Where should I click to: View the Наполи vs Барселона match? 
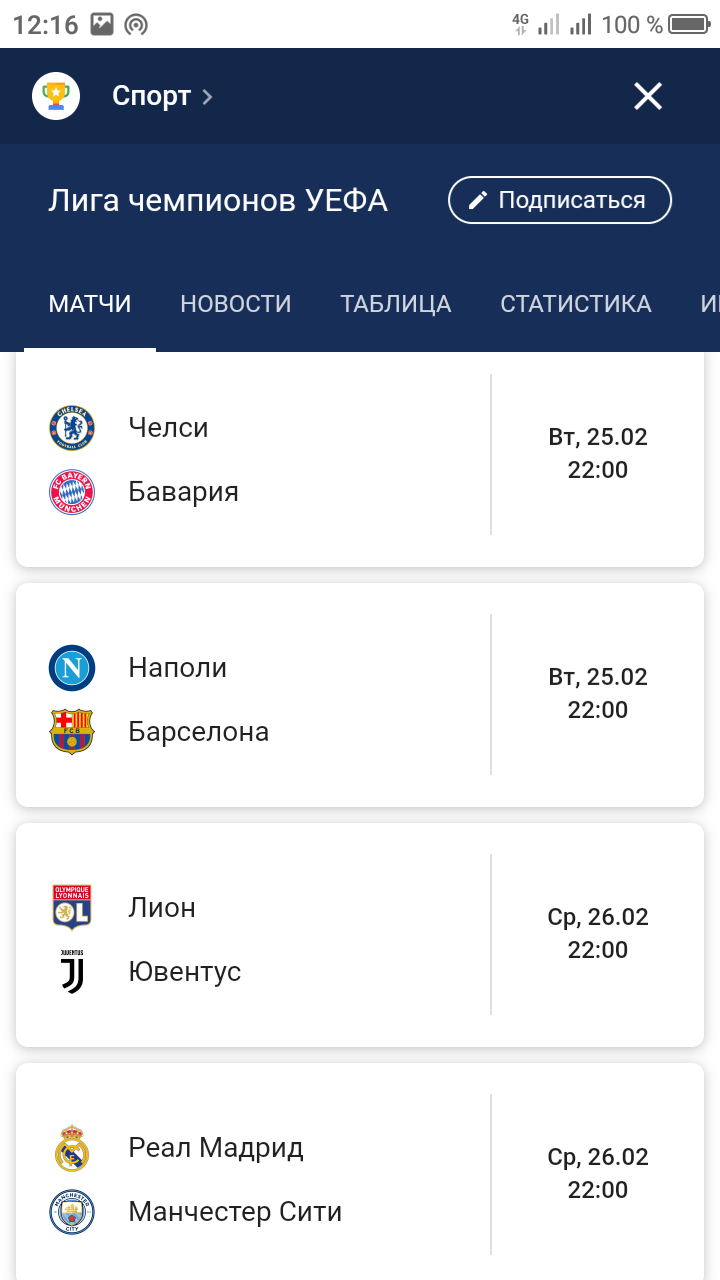tap(360, 695)
